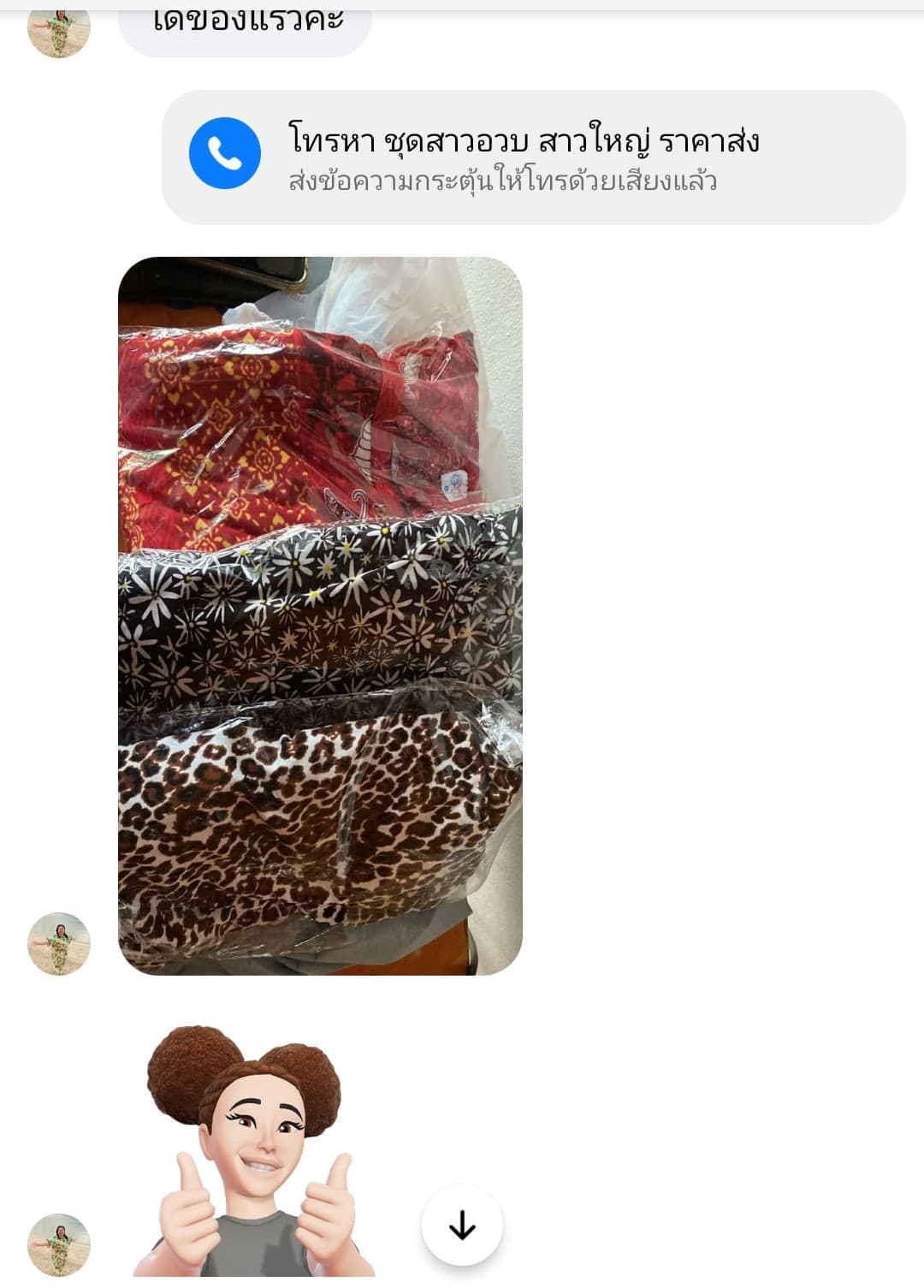Open the photo of packaged clothes
Viewport: 924px width, 1288px height.
coord(320,615)
